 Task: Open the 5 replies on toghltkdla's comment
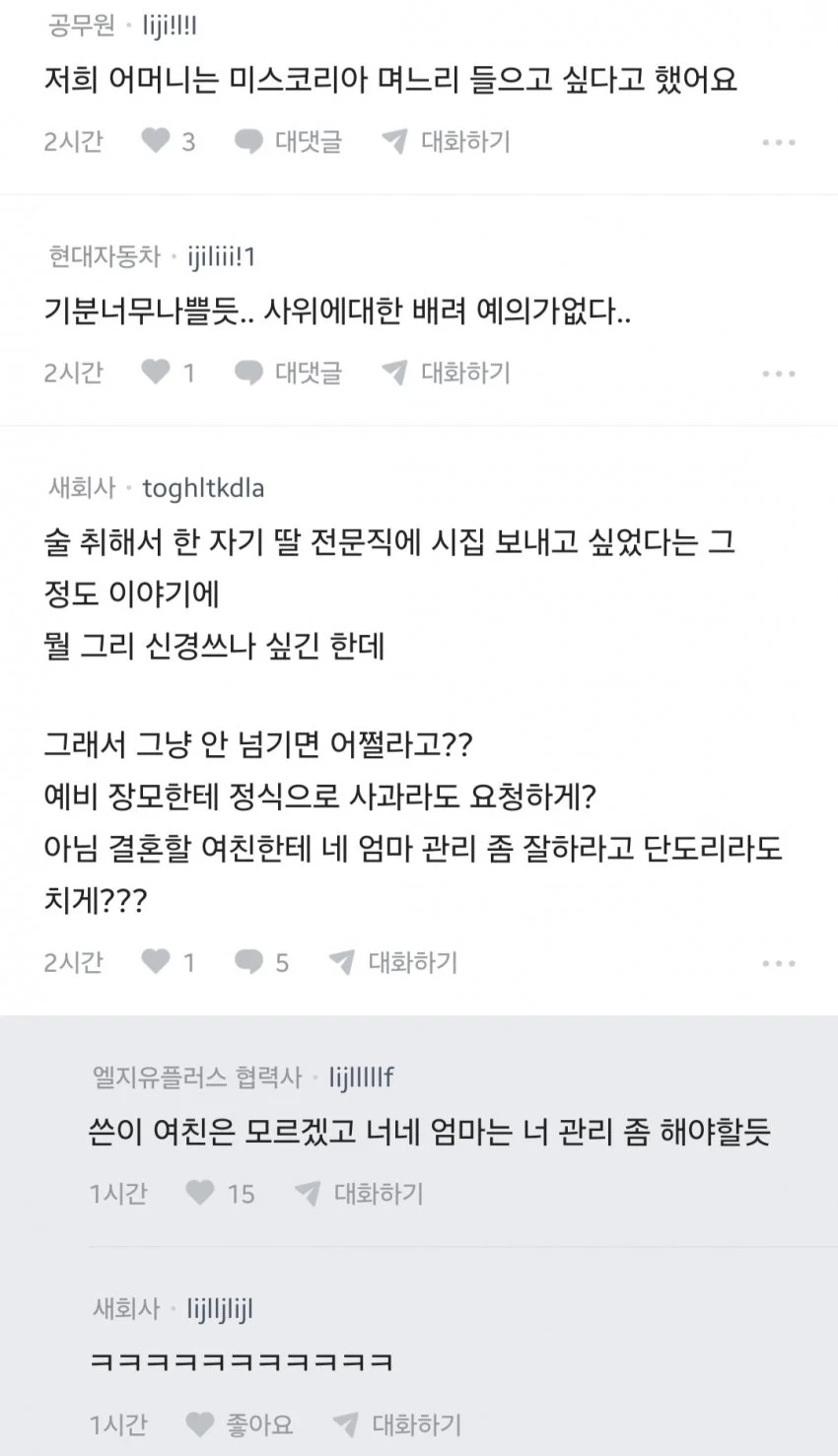coord(261,962)
